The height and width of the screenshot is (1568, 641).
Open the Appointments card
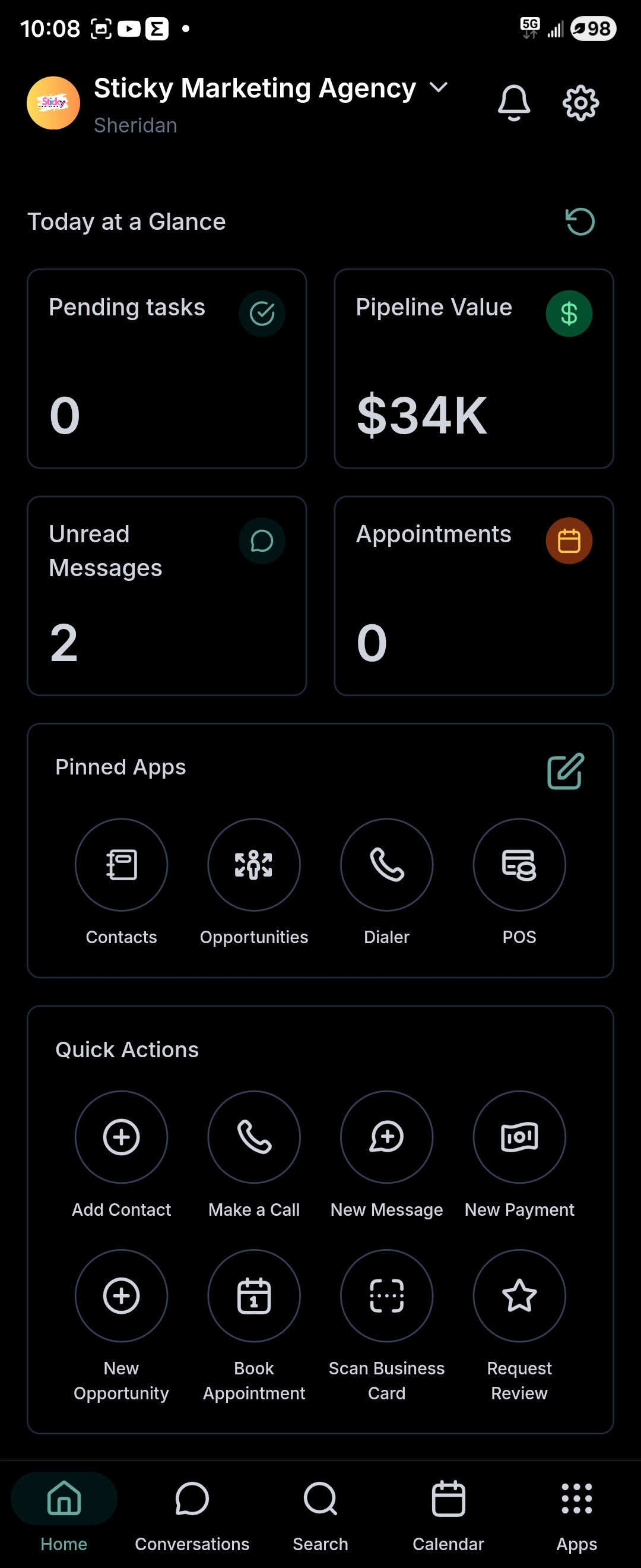click(473, 595)
